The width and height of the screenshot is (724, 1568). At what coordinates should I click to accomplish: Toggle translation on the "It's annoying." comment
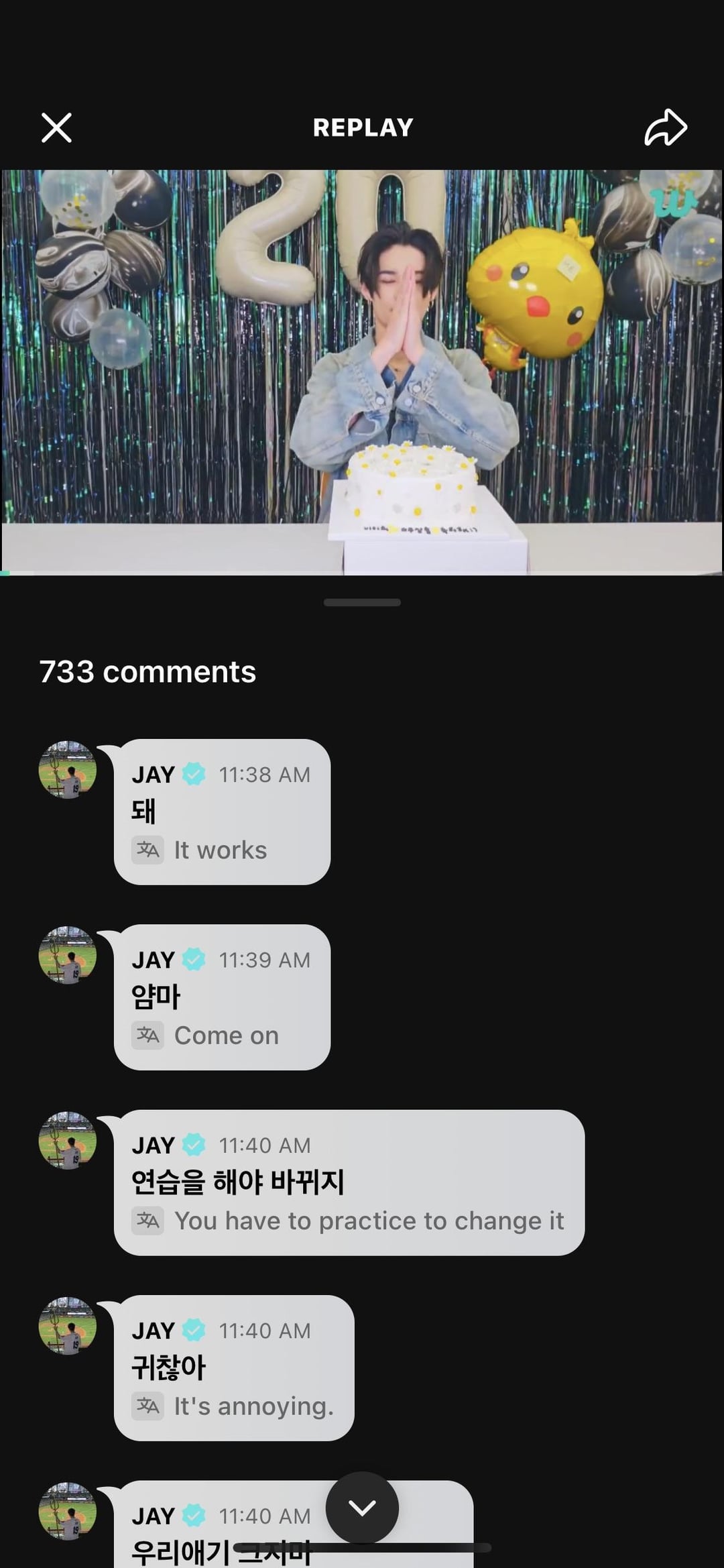tap(147, 1406)
